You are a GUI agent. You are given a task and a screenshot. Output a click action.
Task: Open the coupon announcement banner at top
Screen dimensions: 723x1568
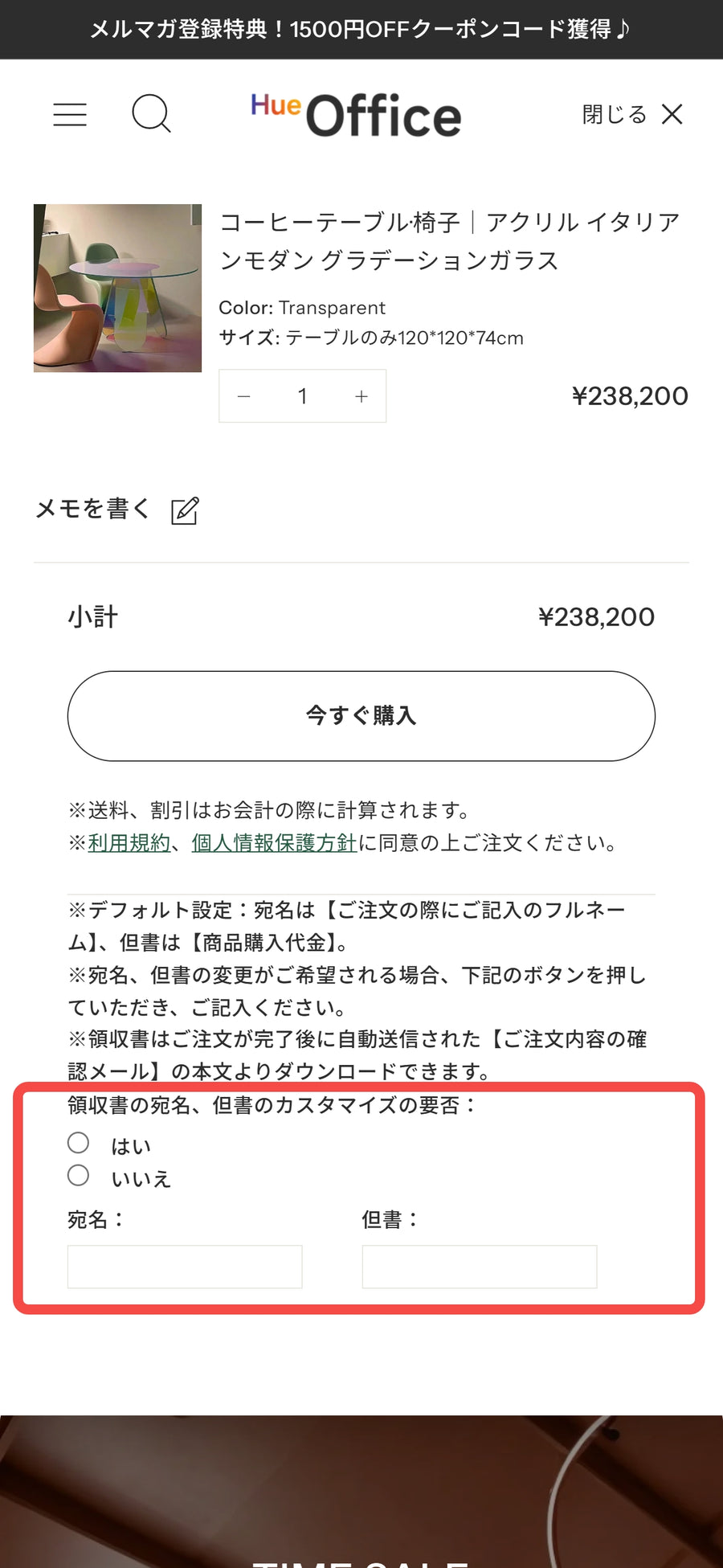[361, 30]
